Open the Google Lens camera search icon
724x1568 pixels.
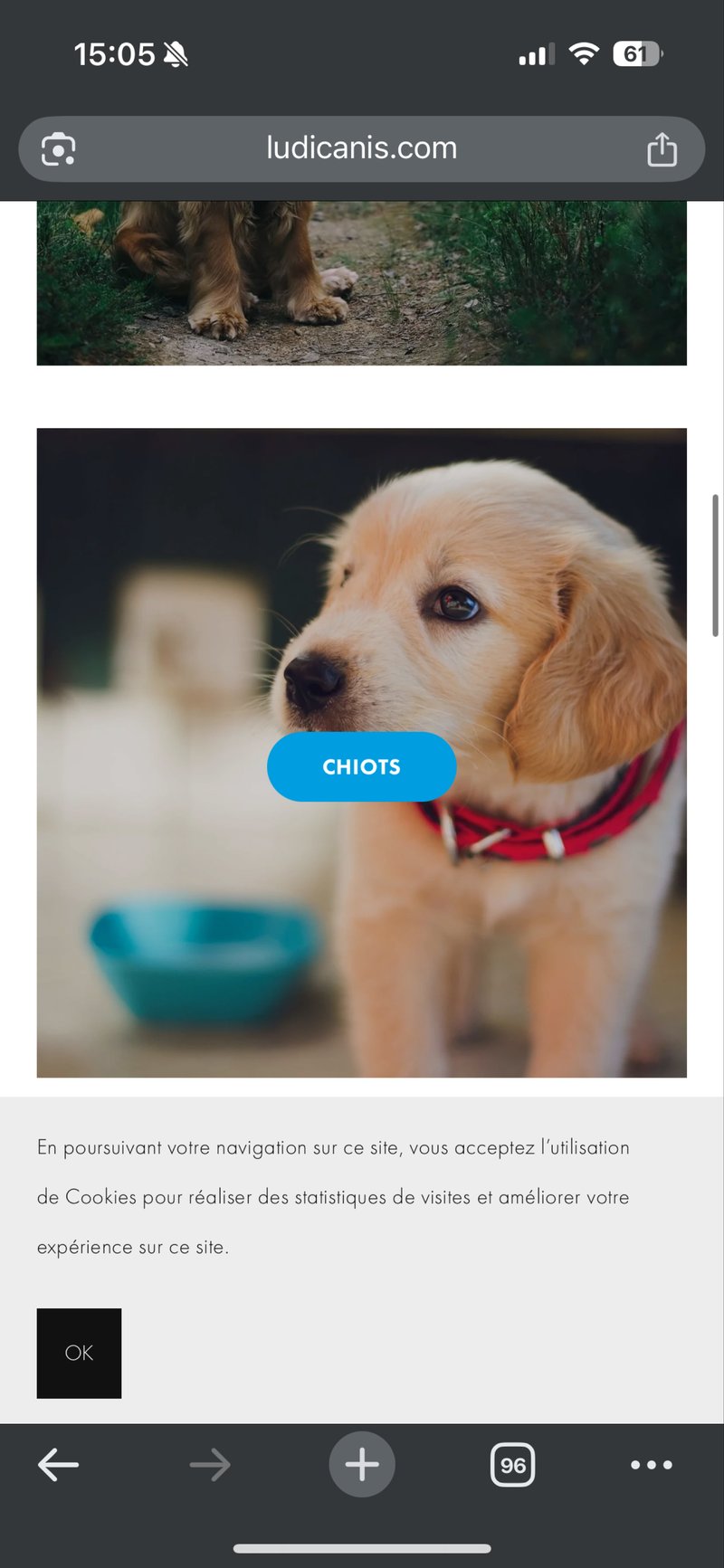[x=59, y=149]
